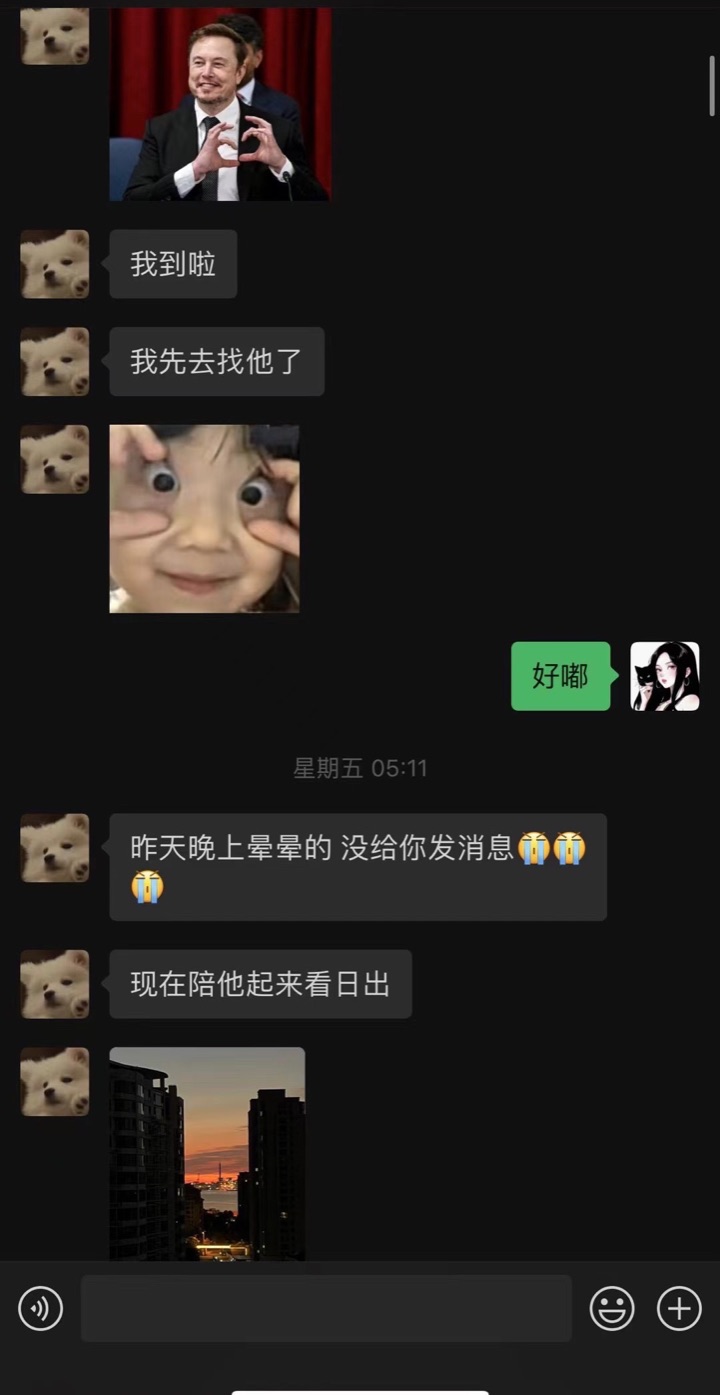Open contact's avatar next to 我到啦

point(55,264)
